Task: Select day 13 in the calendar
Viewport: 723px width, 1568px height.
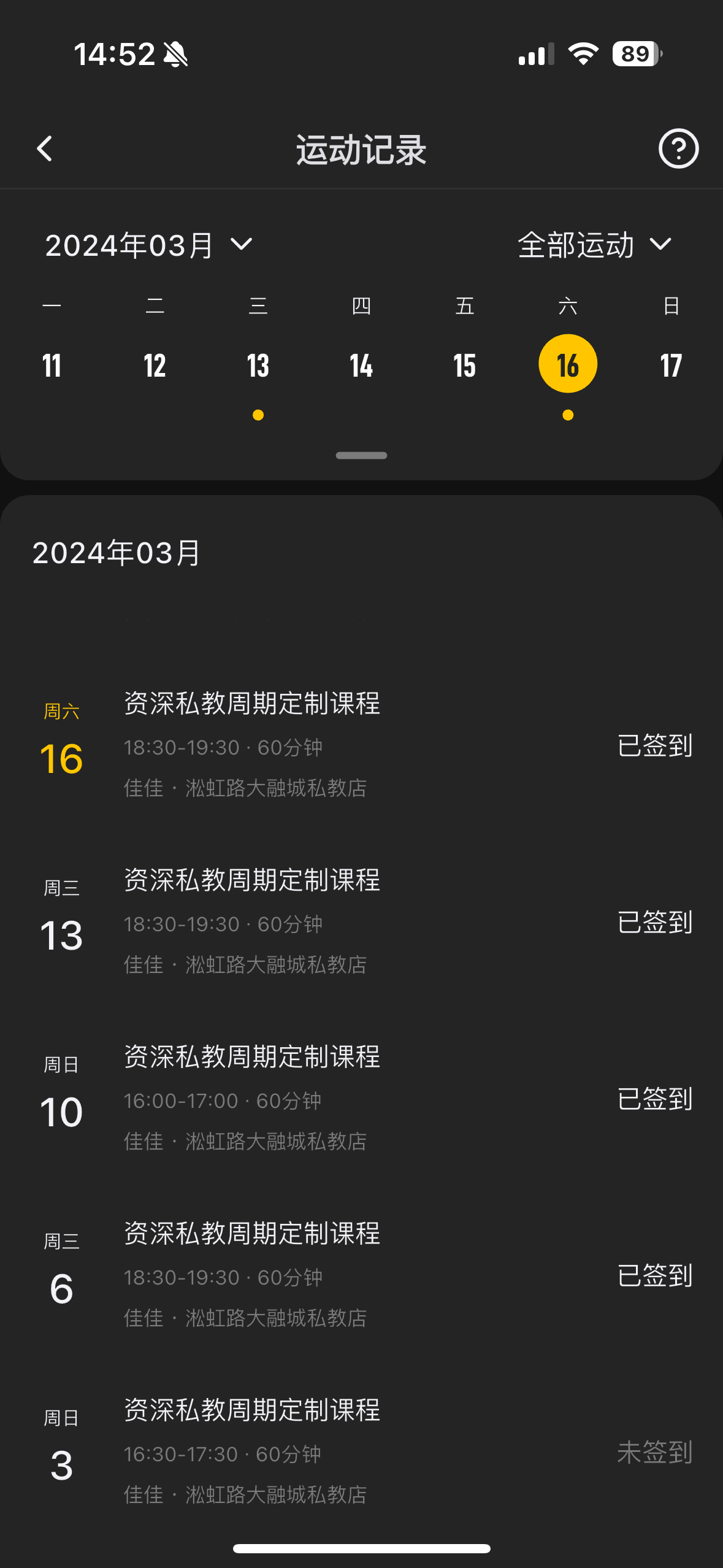Action: click(258, 366)
